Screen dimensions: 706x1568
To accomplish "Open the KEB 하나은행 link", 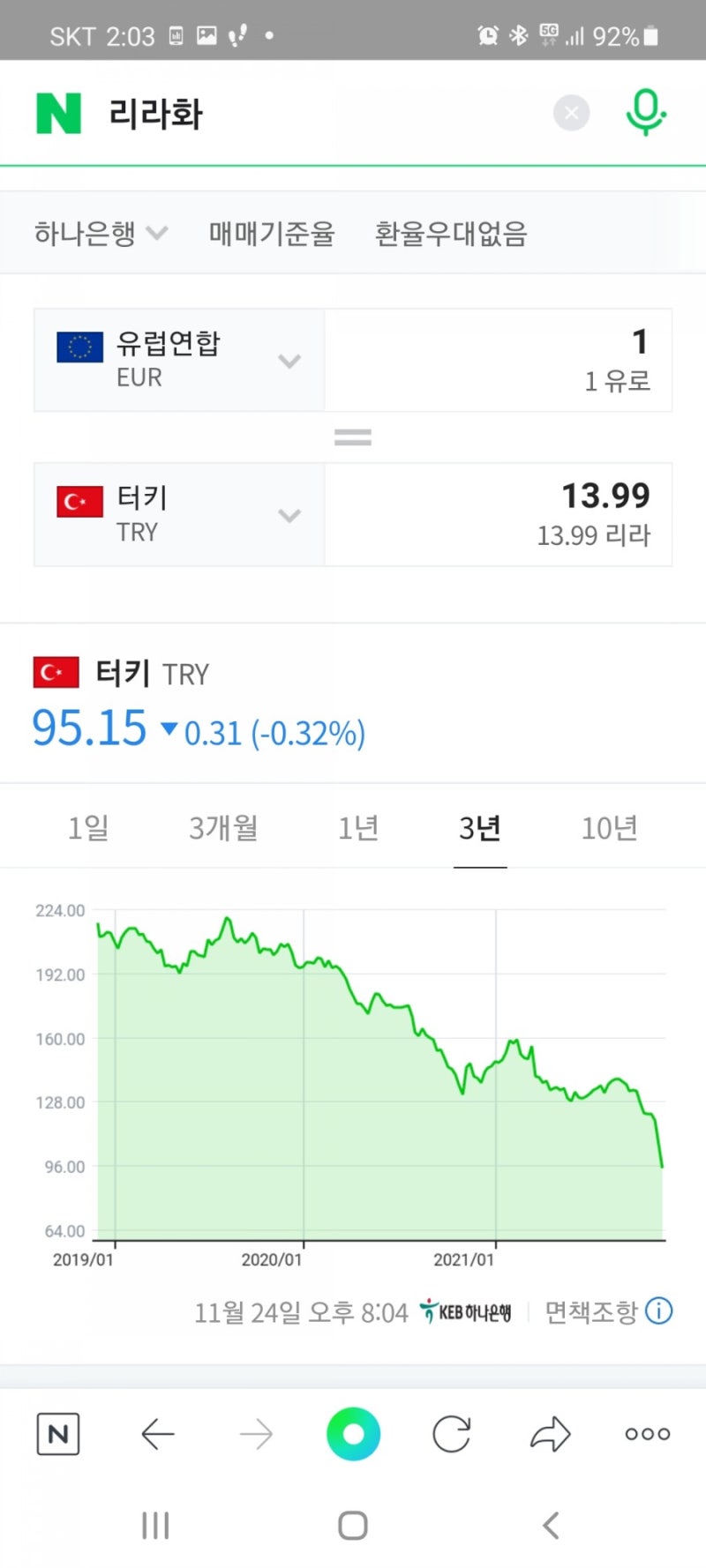I will [x=466, y=1311].
